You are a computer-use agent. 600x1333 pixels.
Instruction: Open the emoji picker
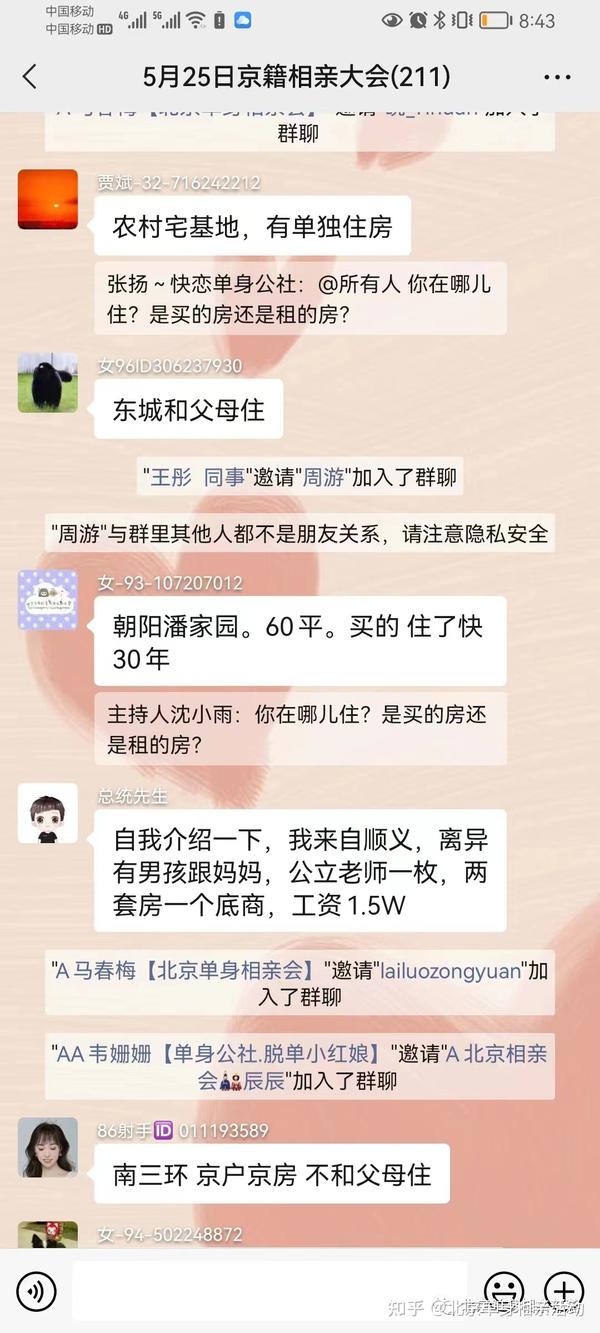point(504,1292)
